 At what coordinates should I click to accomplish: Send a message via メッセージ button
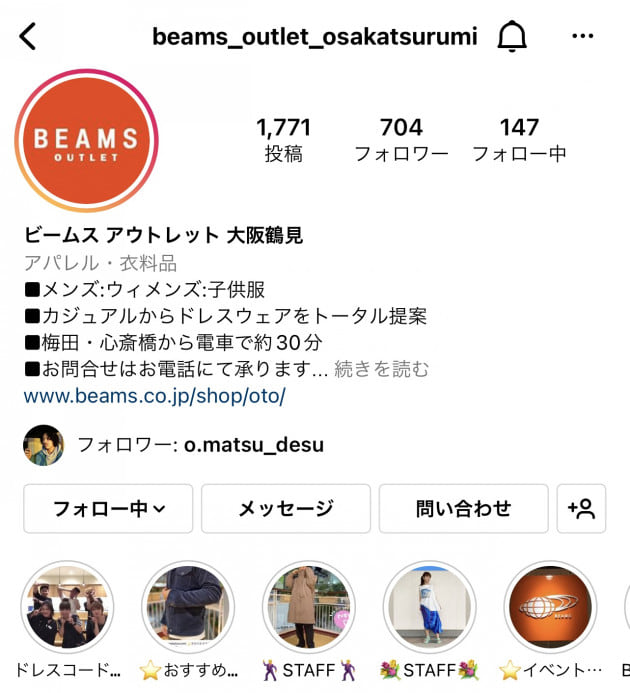coord(286,508)
